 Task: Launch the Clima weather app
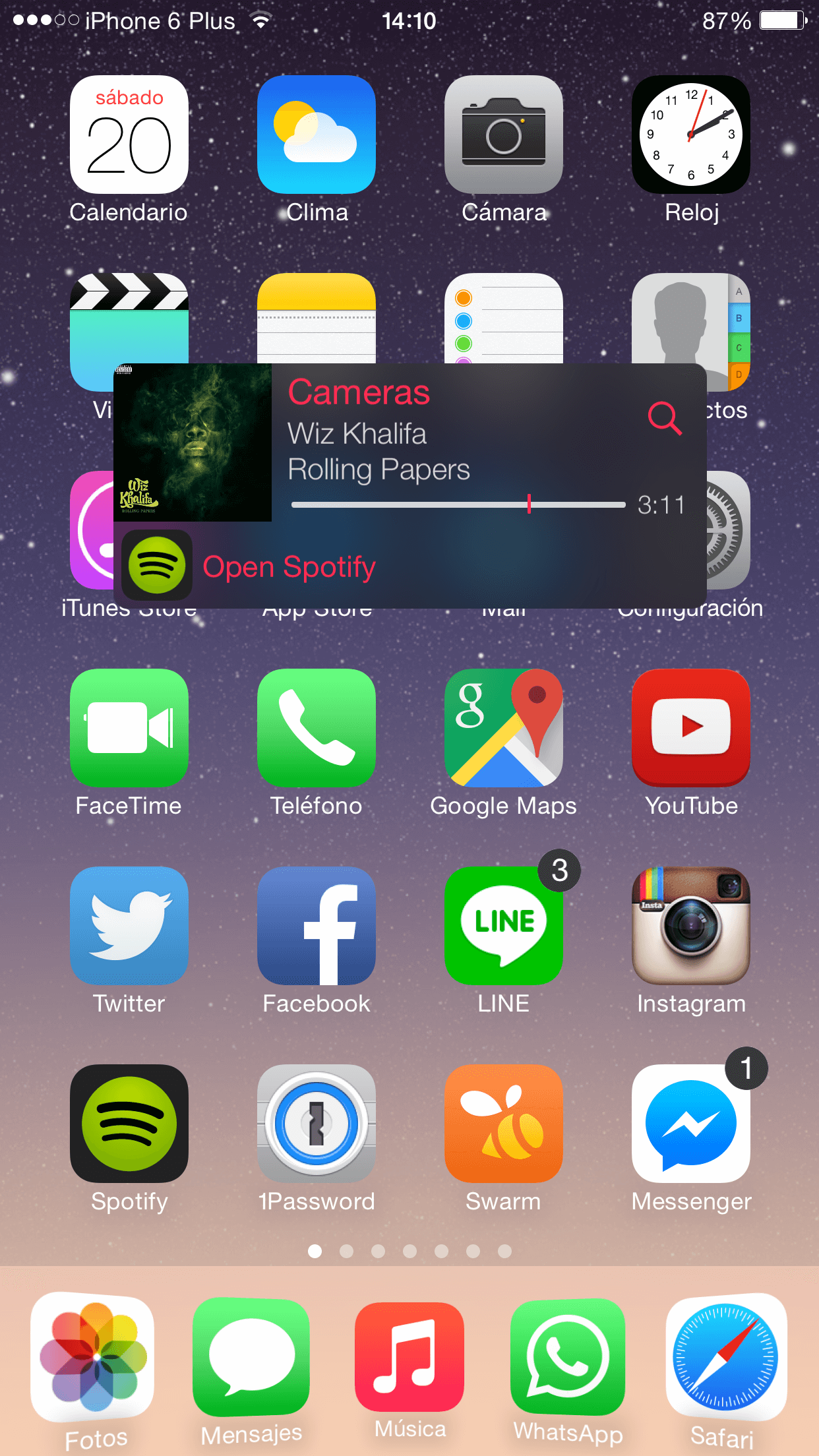317,135
